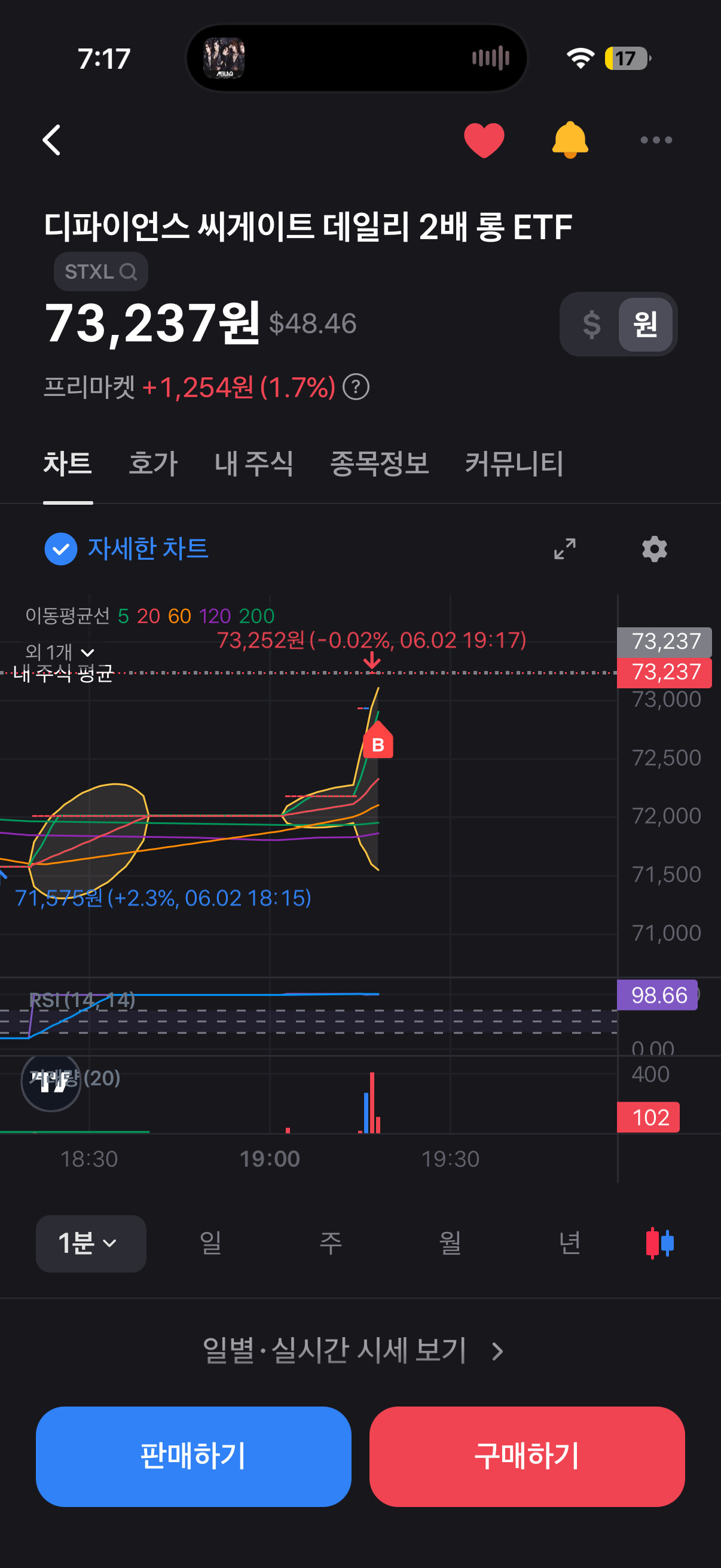Open the 1분 interval dropdown

pyautogui.click(x=91, y=1243)
